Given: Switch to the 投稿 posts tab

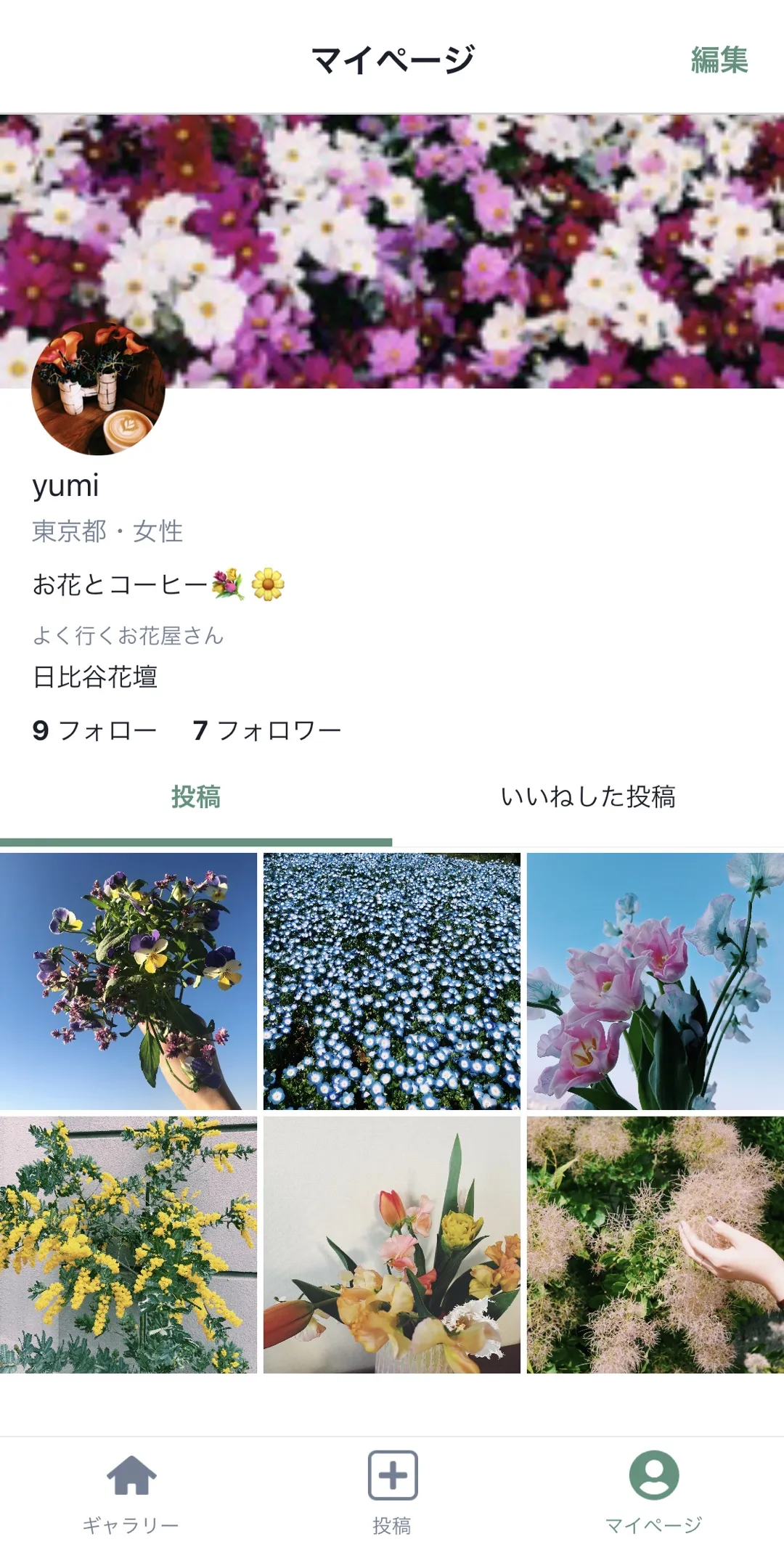Looking at the screenshot, I should [196, 797].
